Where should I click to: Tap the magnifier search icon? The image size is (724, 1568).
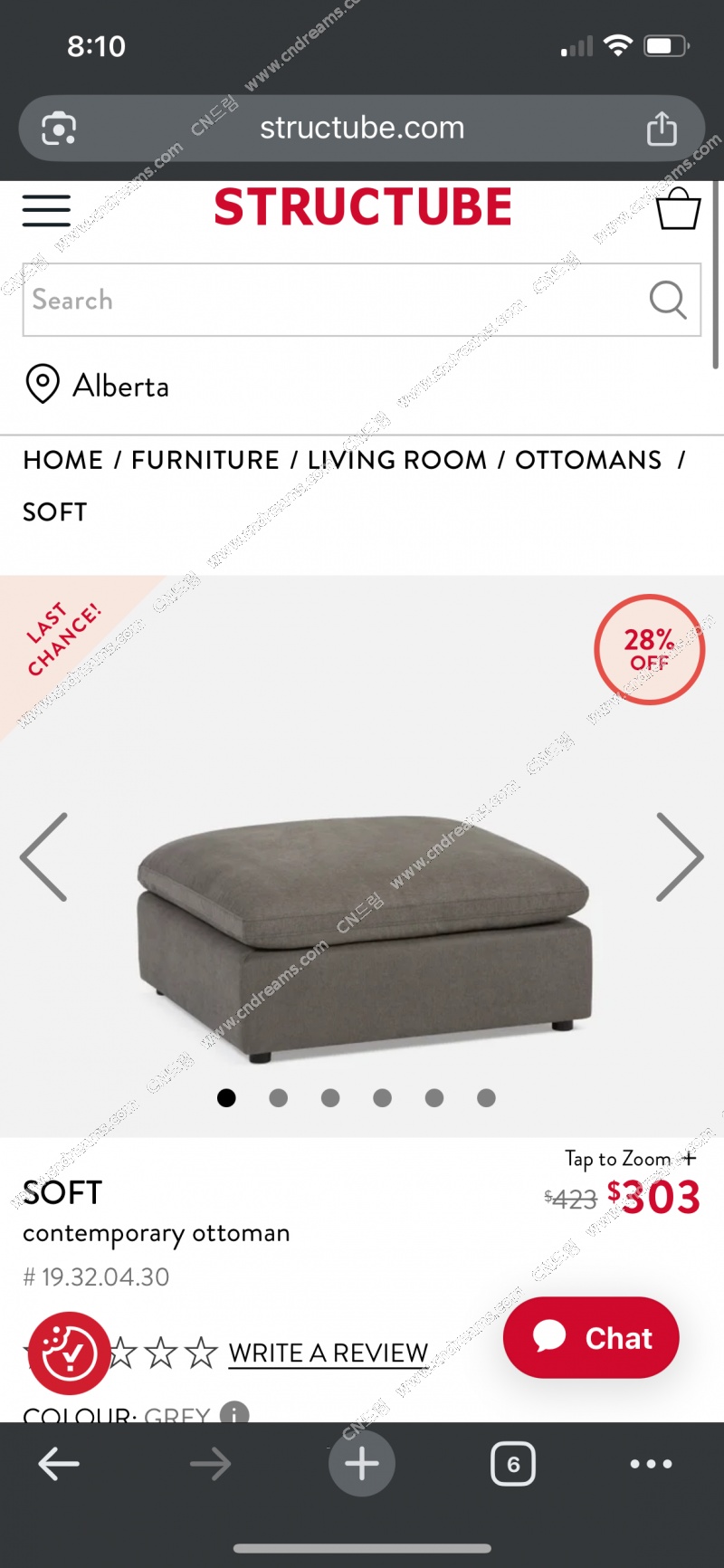(x=668, y=300)
